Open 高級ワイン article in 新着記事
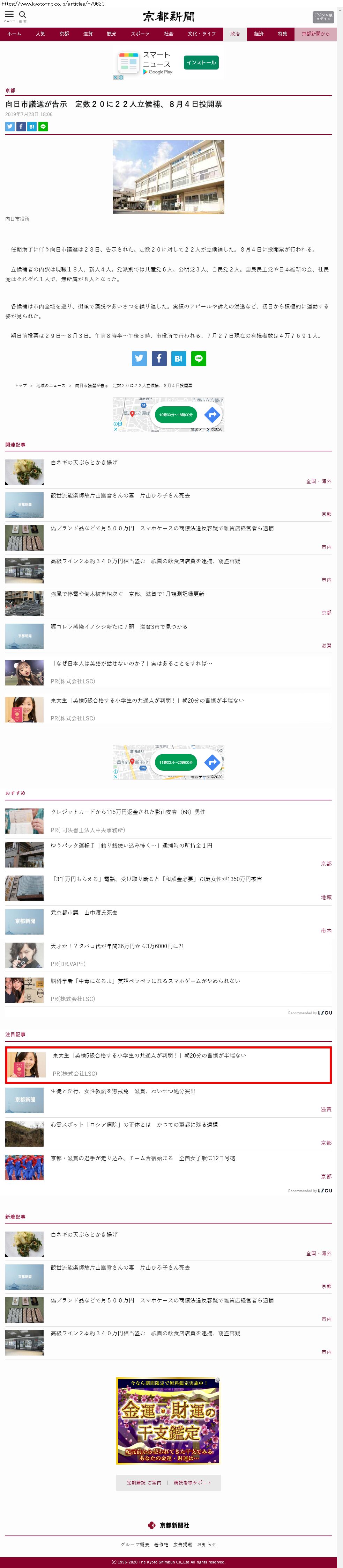 146,1333
